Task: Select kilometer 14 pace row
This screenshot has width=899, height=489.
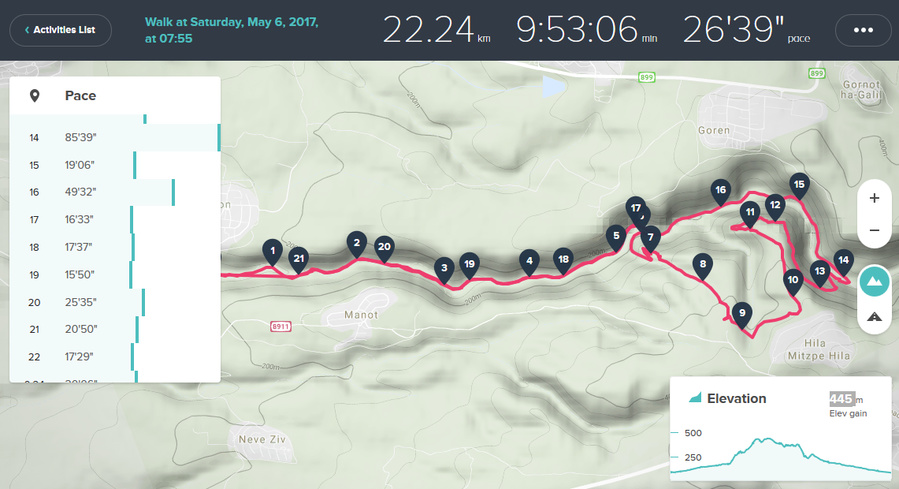Action: click(115, 138)
